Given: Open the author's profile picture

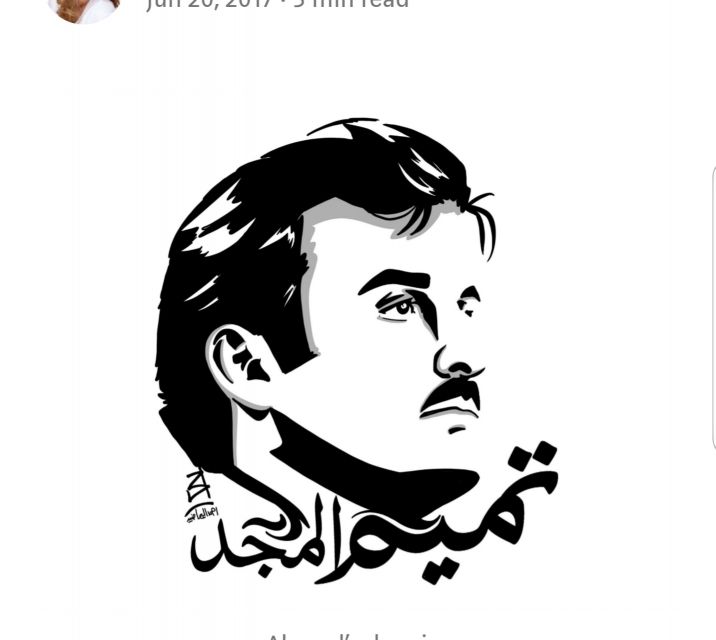Looking at the screenshot, I should coord(84,8).
